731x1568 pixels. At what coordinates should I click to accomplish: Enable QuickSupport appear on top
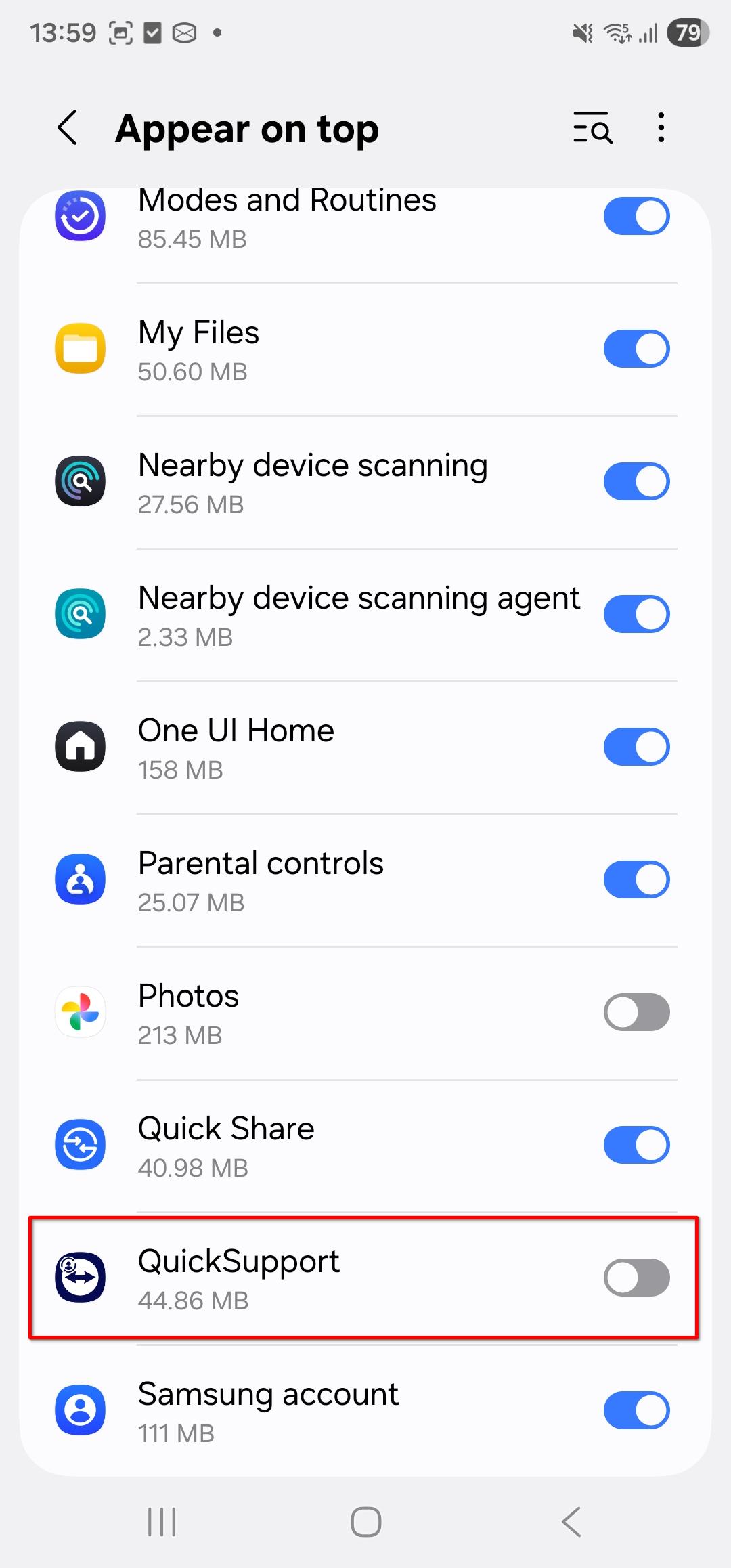tap(636, 1278)
